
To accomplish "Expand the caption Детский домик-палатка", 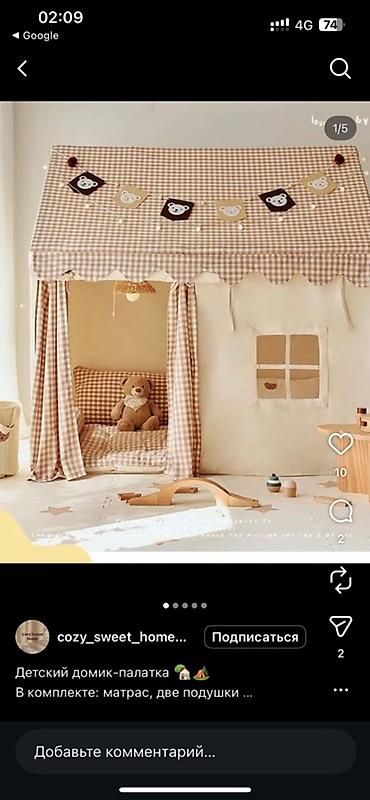I will [x=92, y=673].
